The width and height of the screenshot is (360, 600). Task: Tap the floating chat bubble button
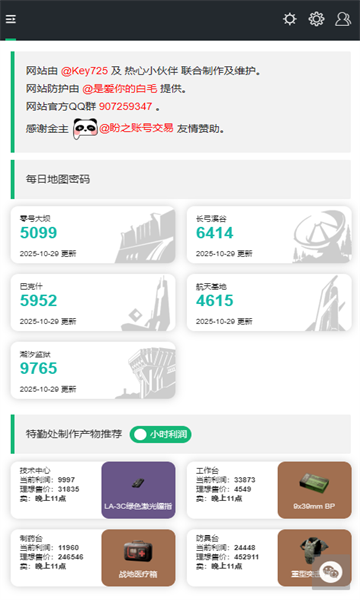331,572
